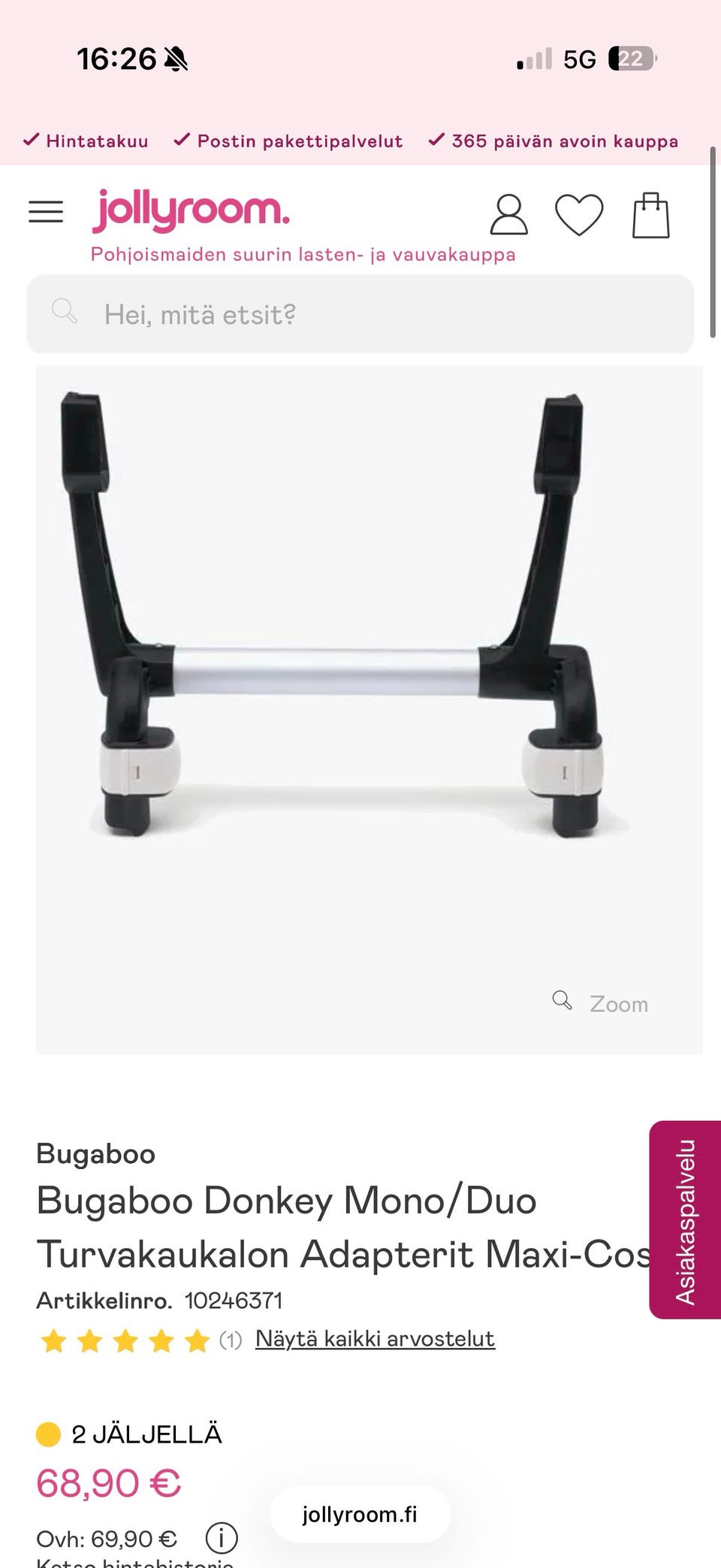Zoom the product image
Image resolution: width=721 pixels, height=1568 pixels.
[602, 1003]
